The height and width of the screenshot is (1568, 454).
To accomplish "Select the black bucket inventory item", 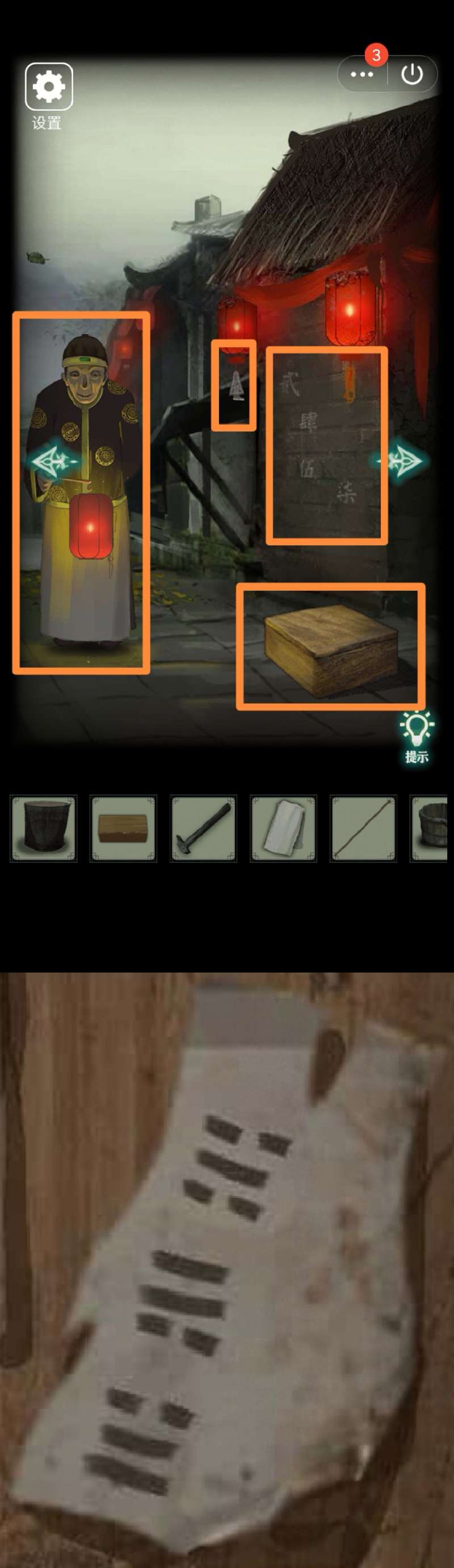I will point(44,828).
